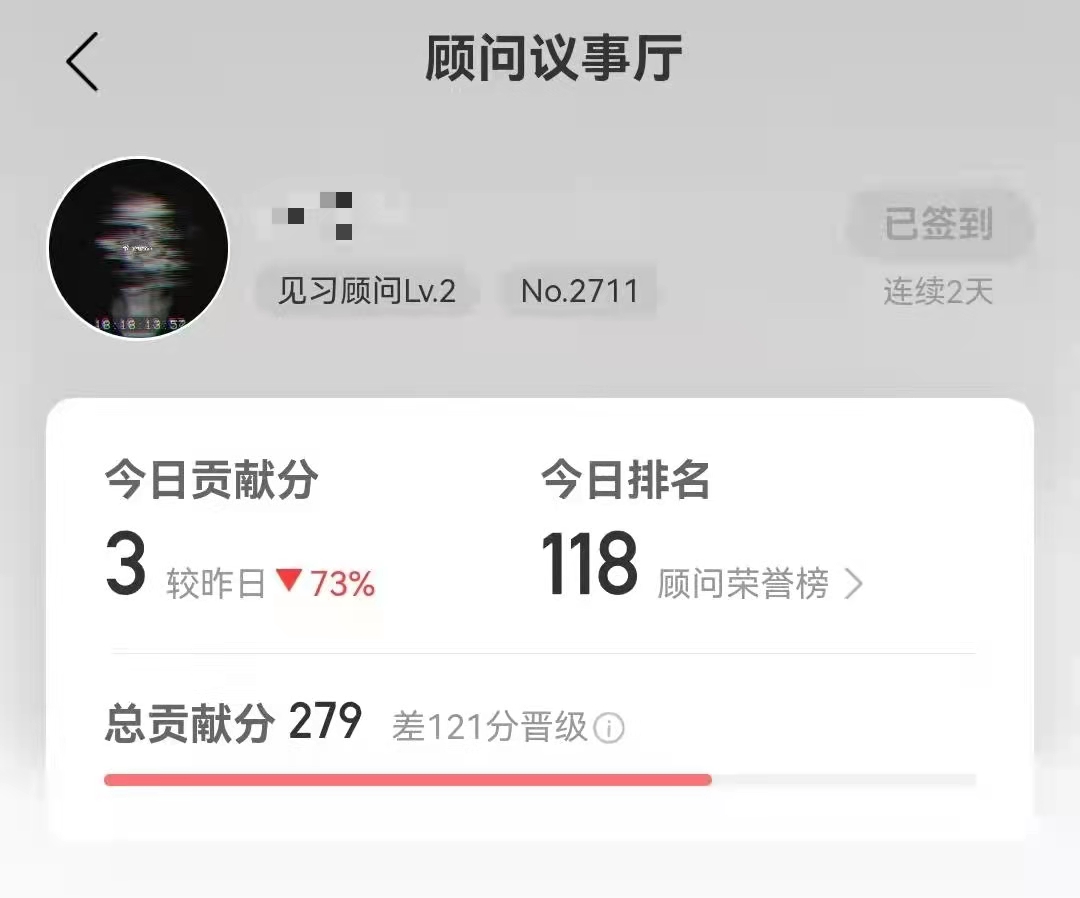The image size is (1080, 898).
Task: Open the 顾问荣誉榜 ranking list
Action: click(x=758, y=584)
